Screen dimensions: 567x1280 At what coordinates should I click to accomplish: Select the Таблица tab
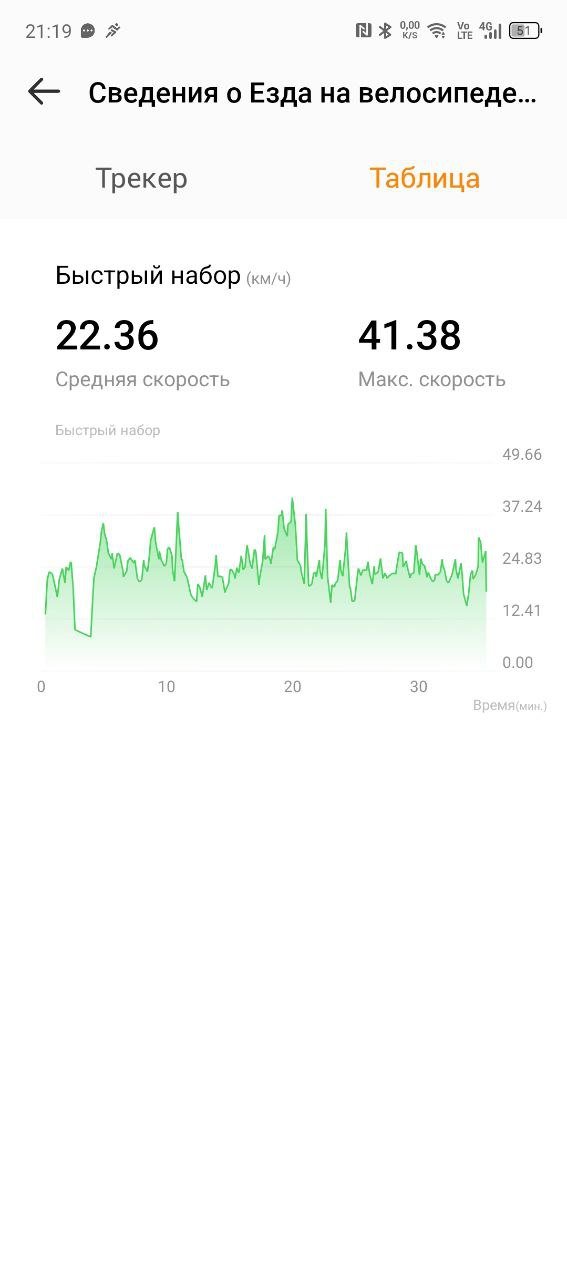(424, 179)
